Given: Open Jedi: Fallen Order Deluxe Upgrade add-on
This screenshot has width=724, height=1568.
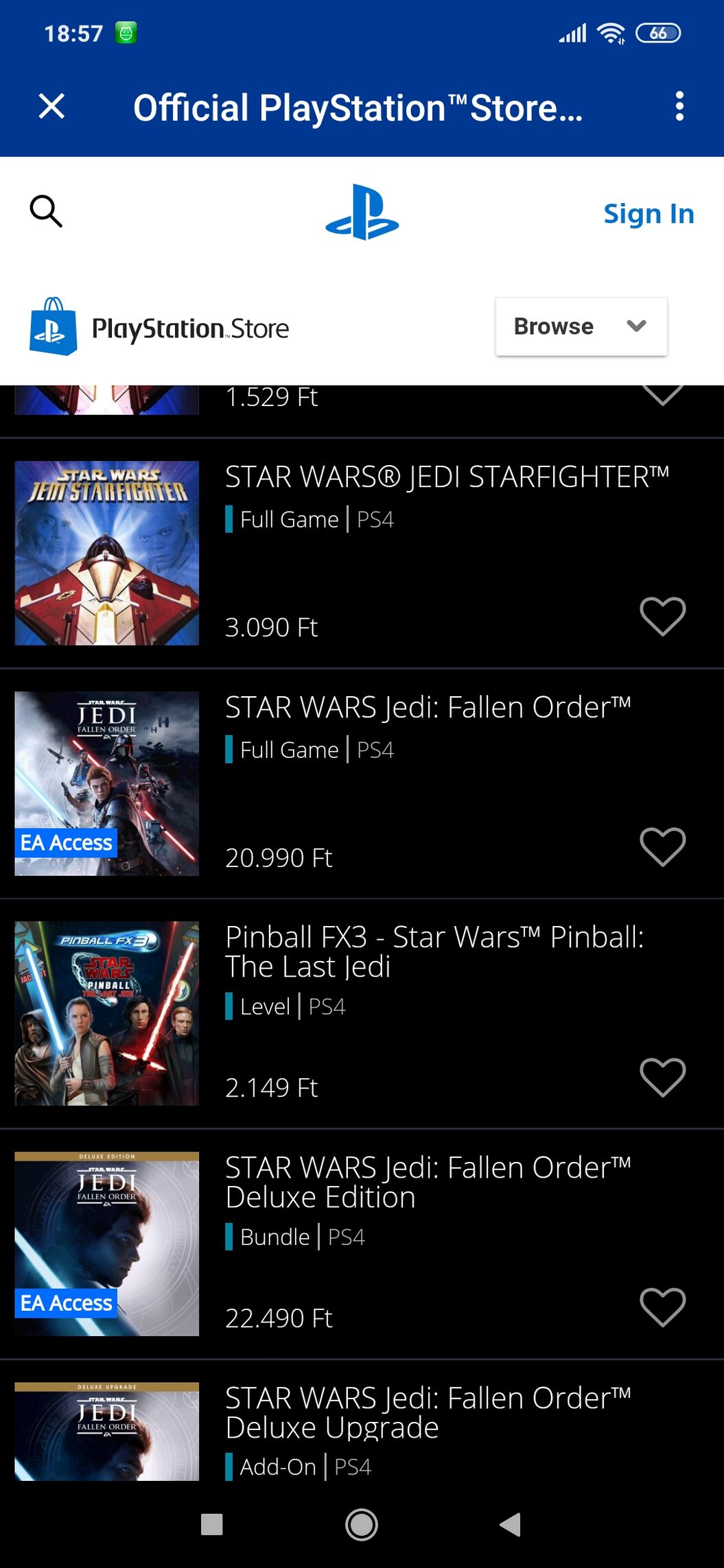Looking at the screenshot, I should pos(427,1413).
